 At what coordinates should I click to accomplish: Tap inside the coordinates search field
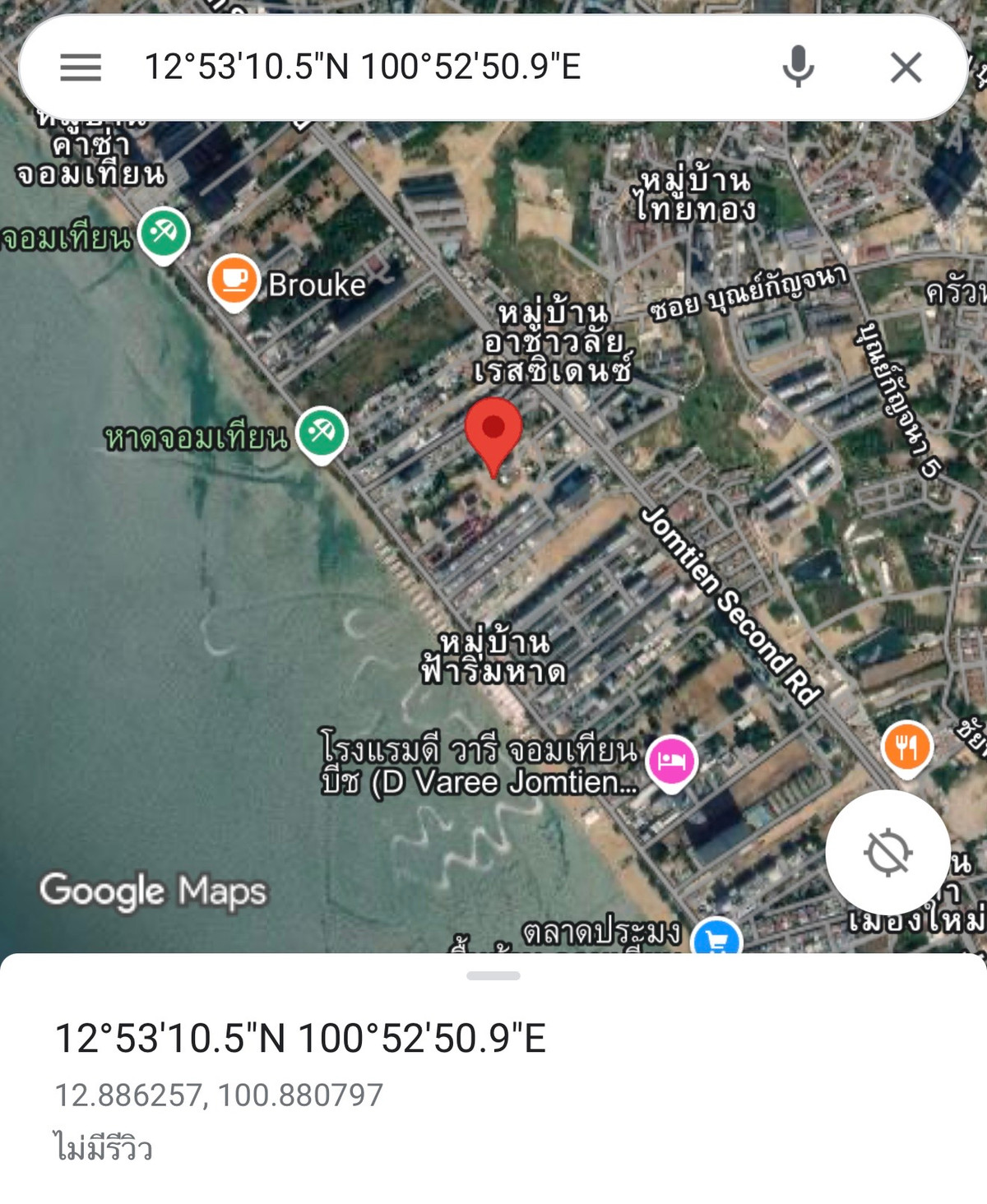tap(362, 67)
